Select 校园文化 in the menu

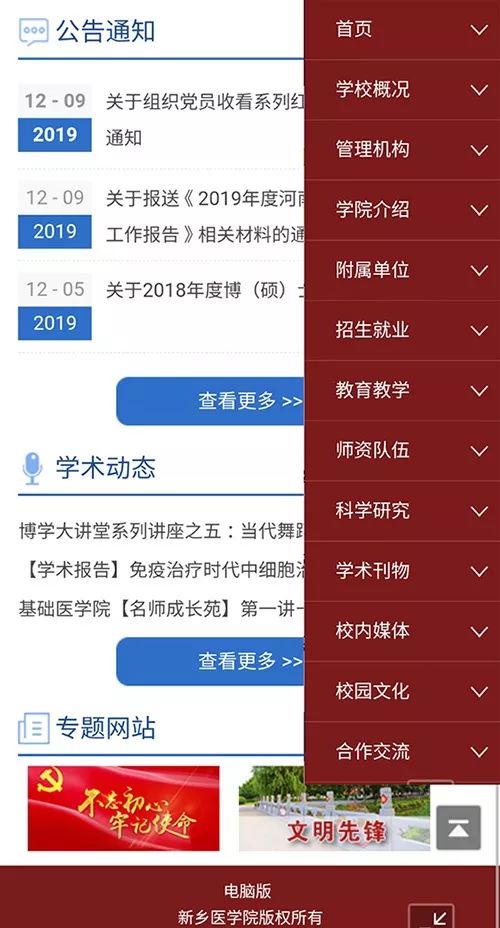coord(402,692)
